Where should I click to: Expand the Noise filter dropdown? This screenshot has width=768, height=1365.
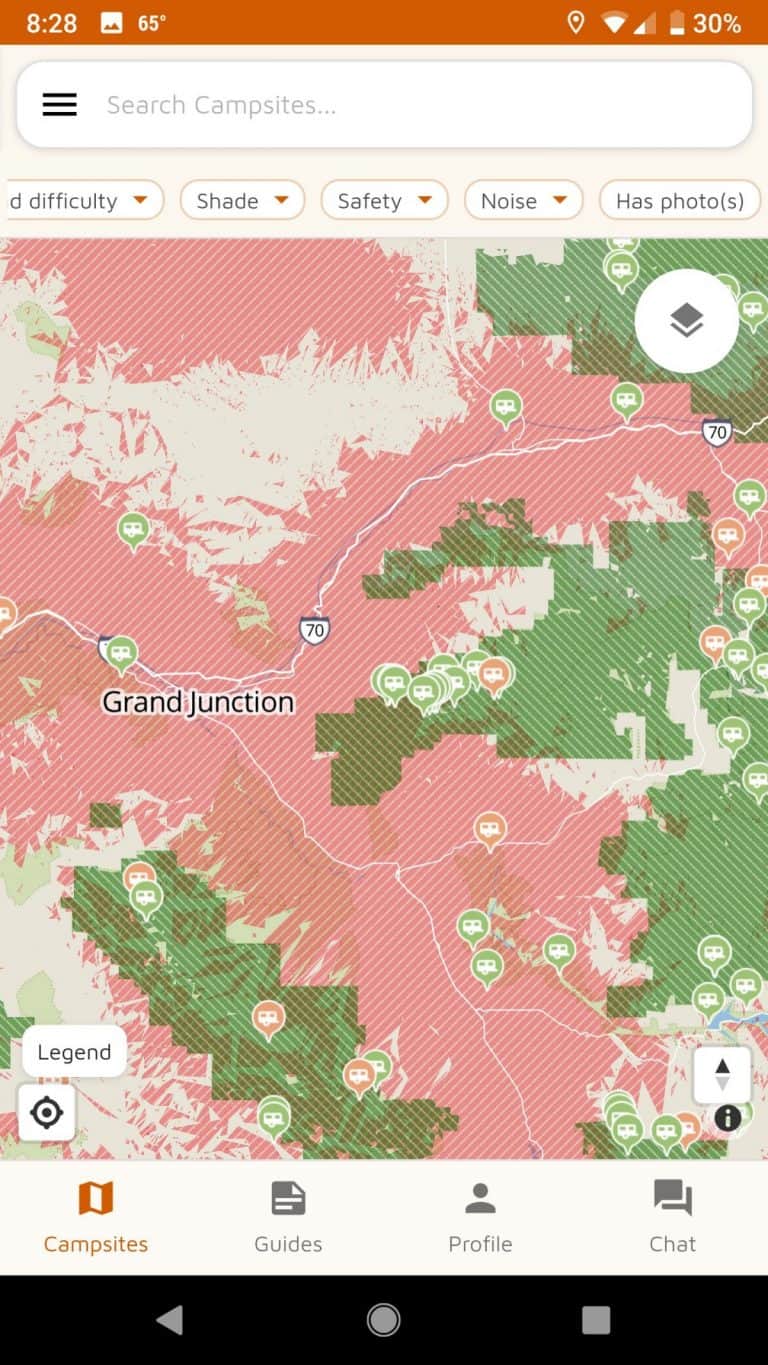pos(524,200)
